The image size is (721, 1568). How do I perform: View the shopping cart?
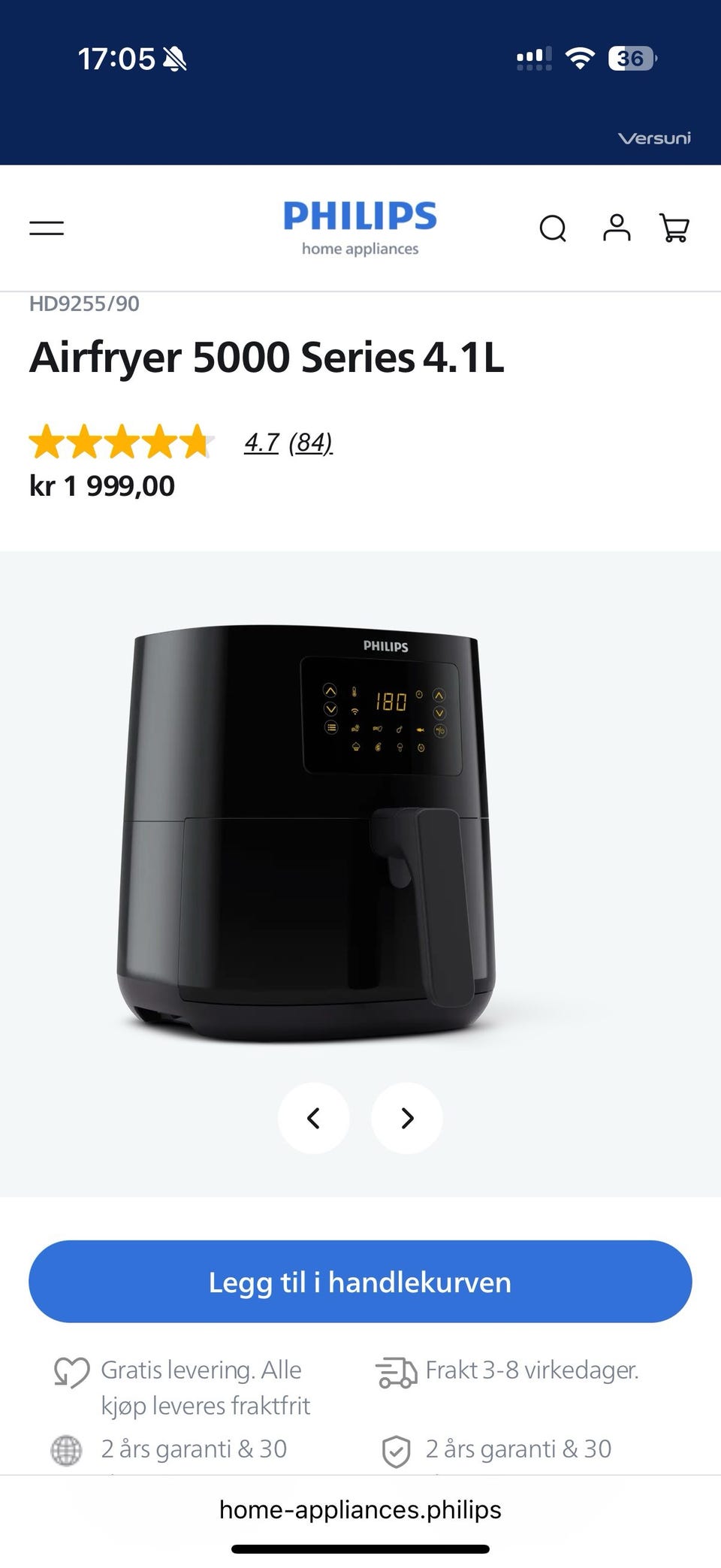(674, 228)
